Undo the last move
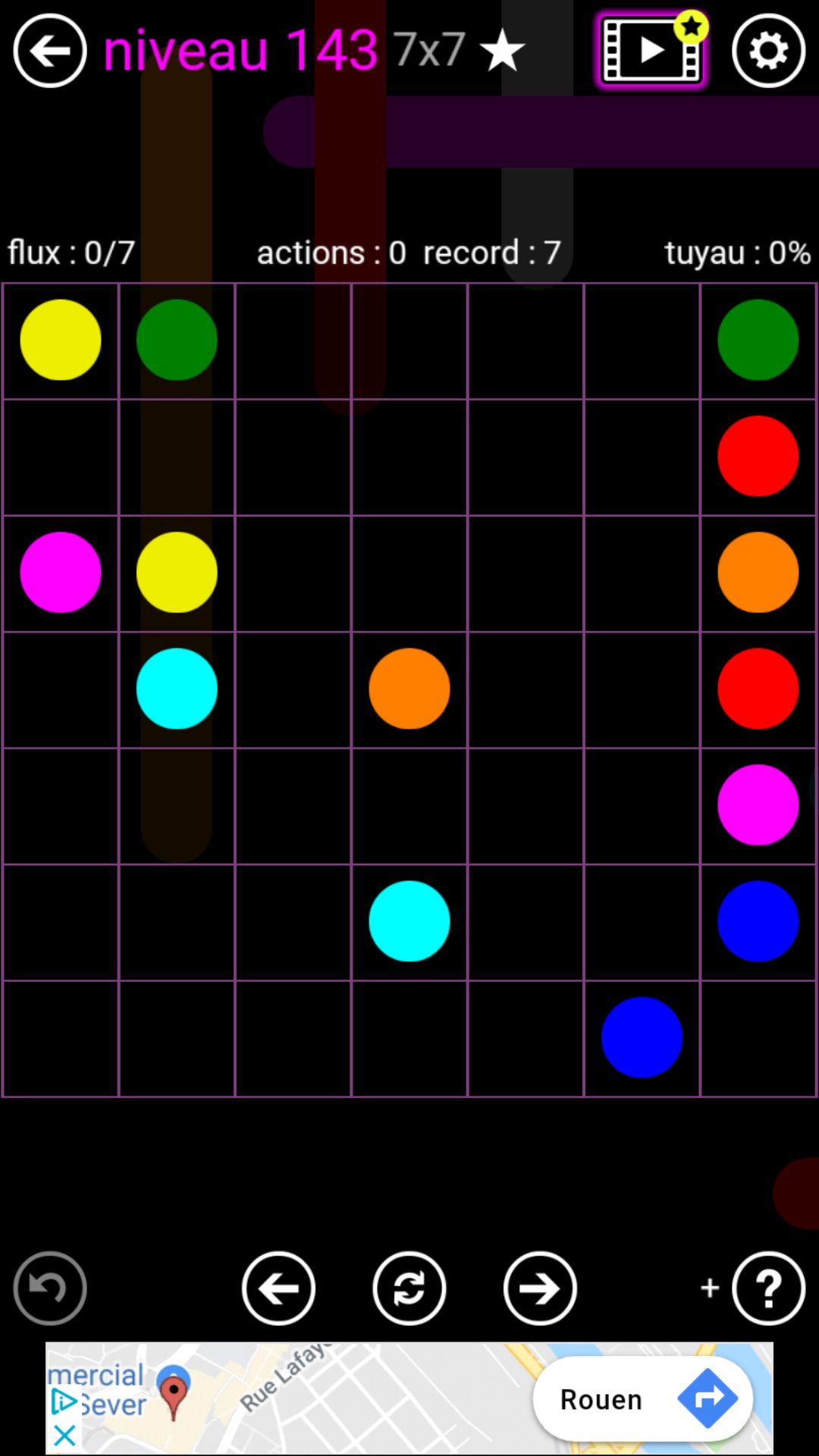The image size is (819, 1456). coord(50,1288)
